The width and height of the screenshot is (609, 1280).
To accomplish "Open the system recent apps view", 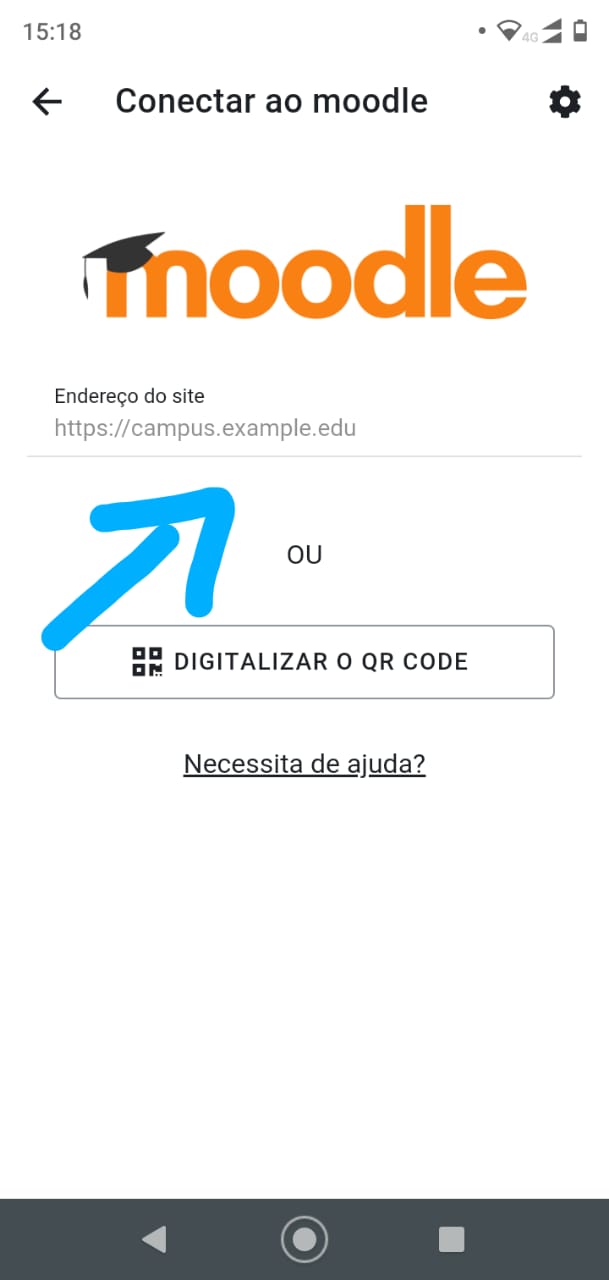I will click(452, 1240).
